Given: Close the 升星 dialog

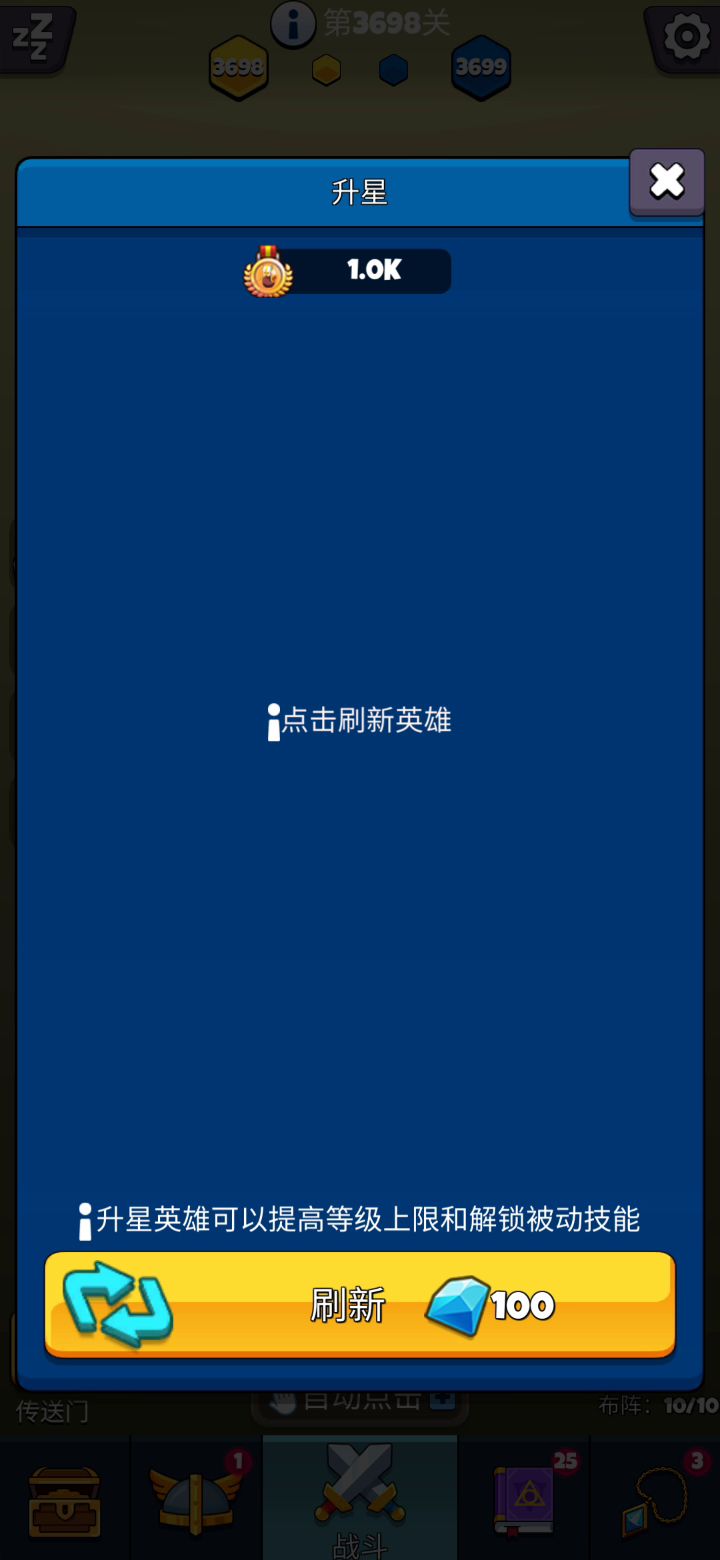Looking at the screenshot, I should [x=666, y=182].
